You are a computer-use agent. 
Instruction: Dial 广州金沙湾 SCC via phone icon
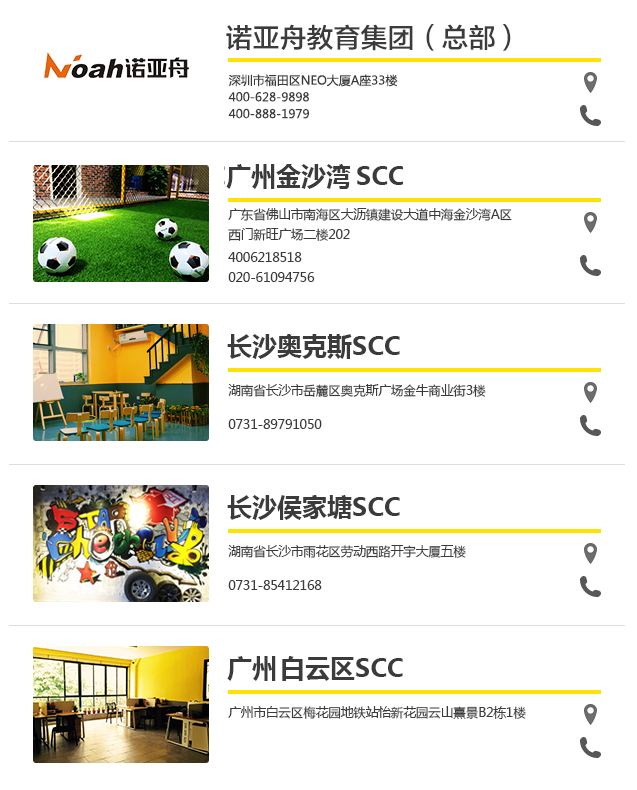tap(590, 265)
